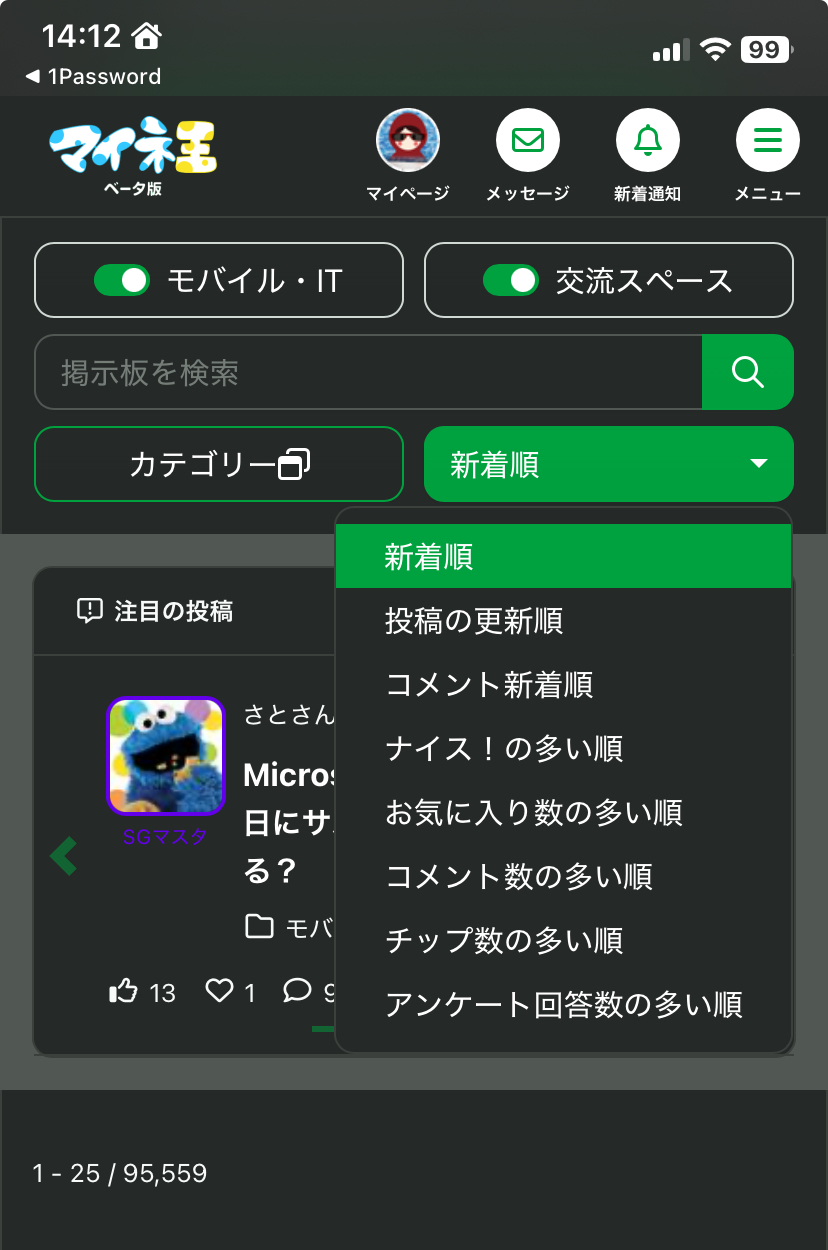Image resolution: width=828 pixels, height=1250 pixels.
Task: Open マイページ profile avatar
Action: click(x=407, y=141)
